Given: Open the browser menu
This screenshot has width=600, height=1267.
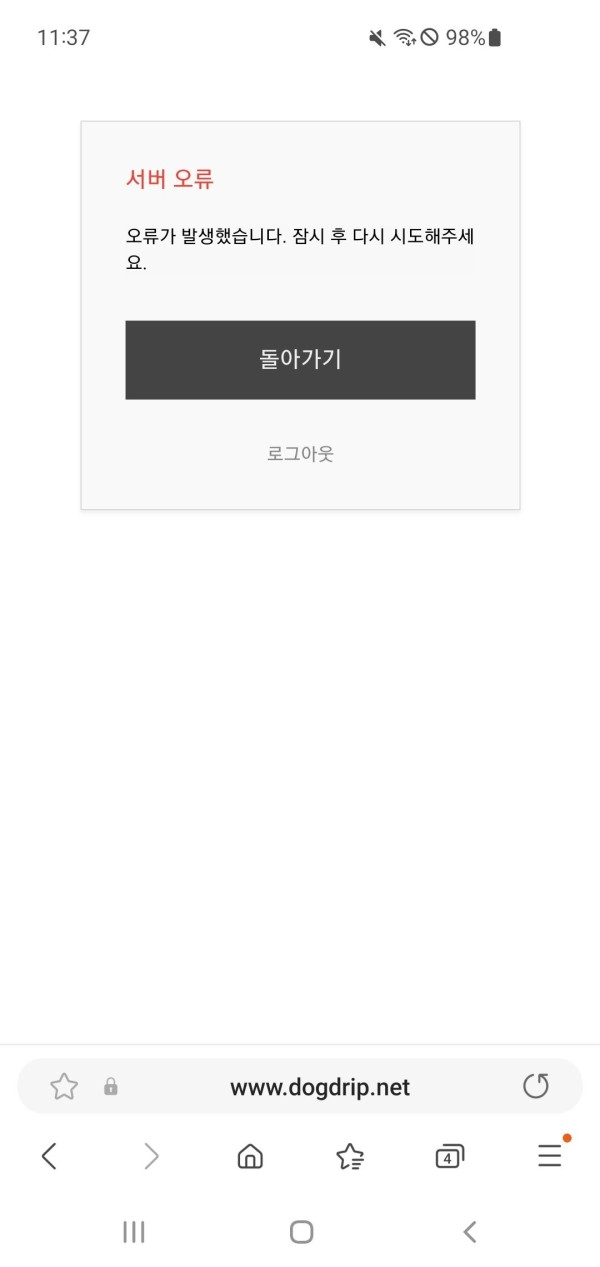Looking at the screenshot, I should [x=550, y=1157].
